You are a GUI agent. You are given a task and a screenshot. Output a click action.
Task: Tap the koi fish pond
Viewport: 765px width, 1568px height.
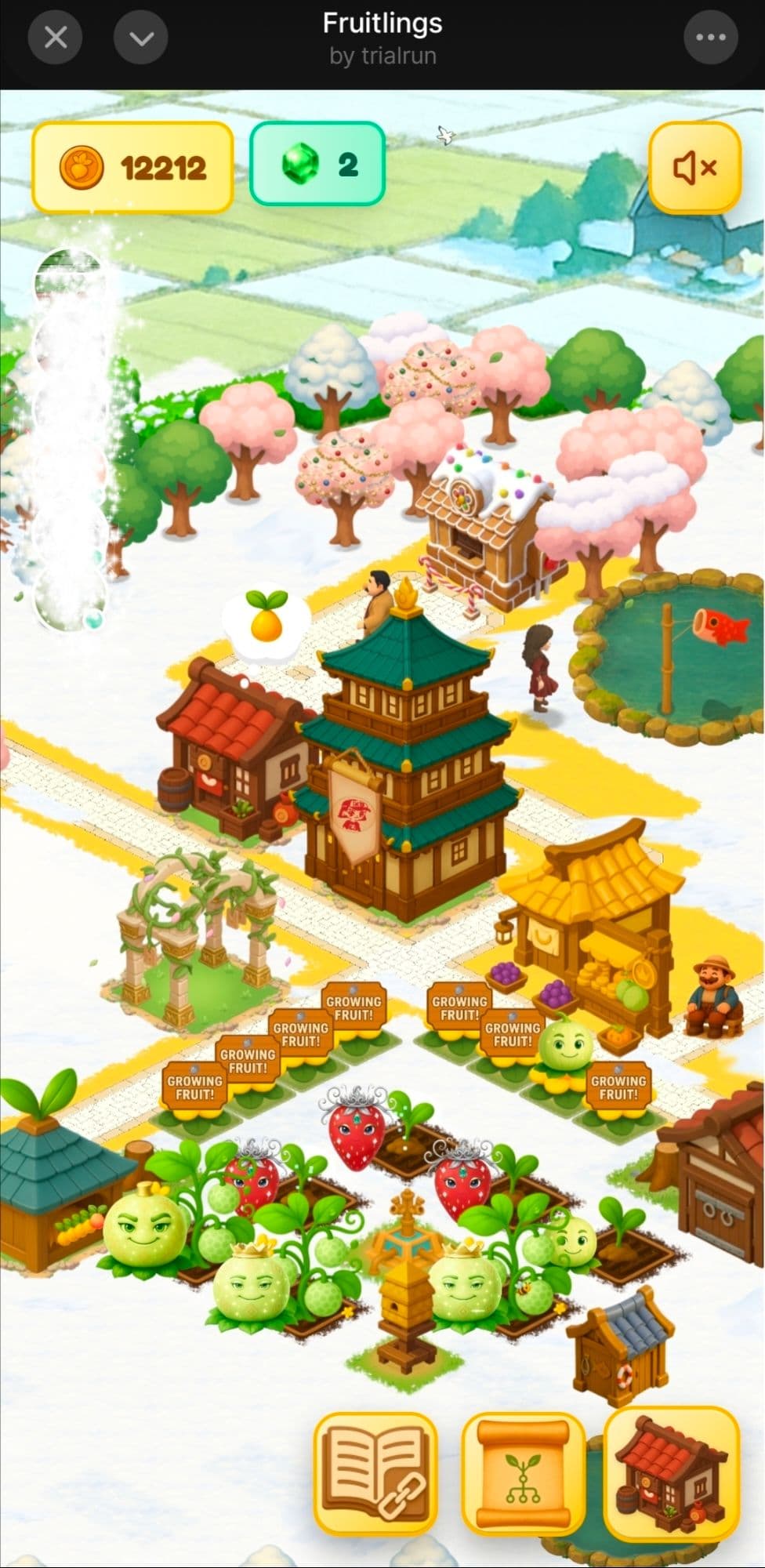click(666, 655)
